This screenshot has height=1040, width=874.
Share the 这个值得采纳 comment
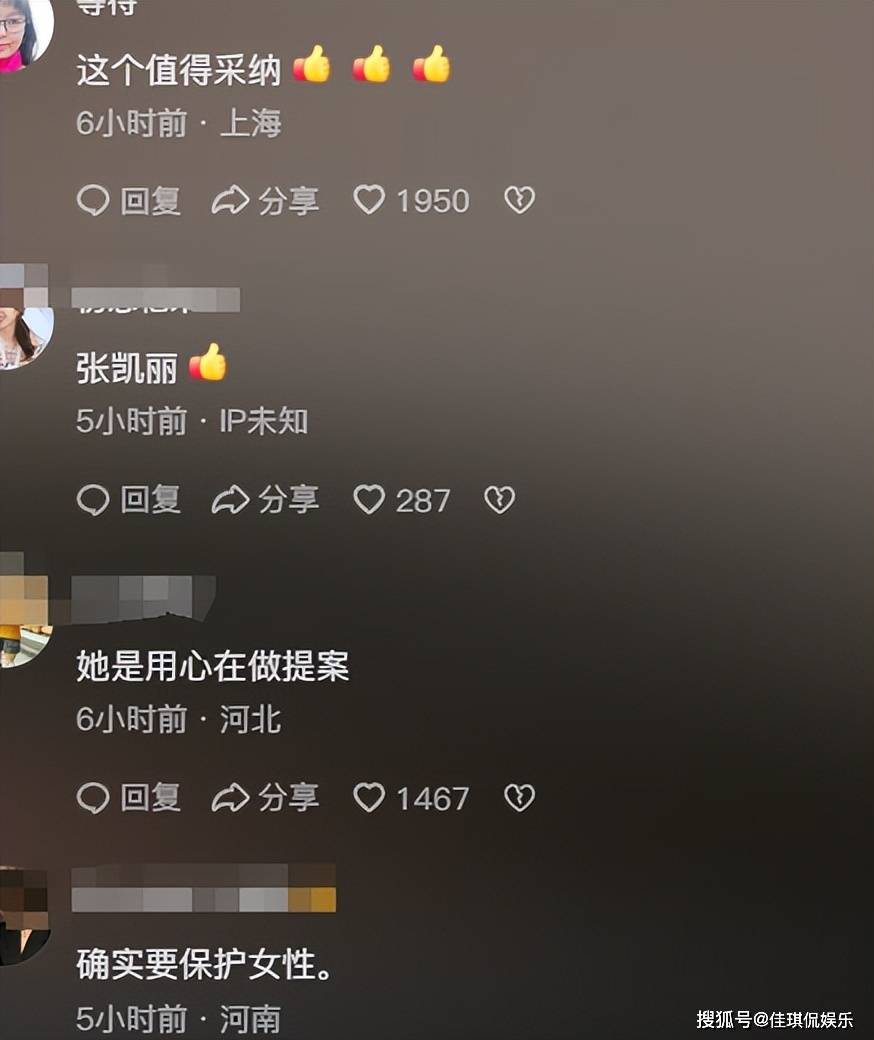(265, 201)
